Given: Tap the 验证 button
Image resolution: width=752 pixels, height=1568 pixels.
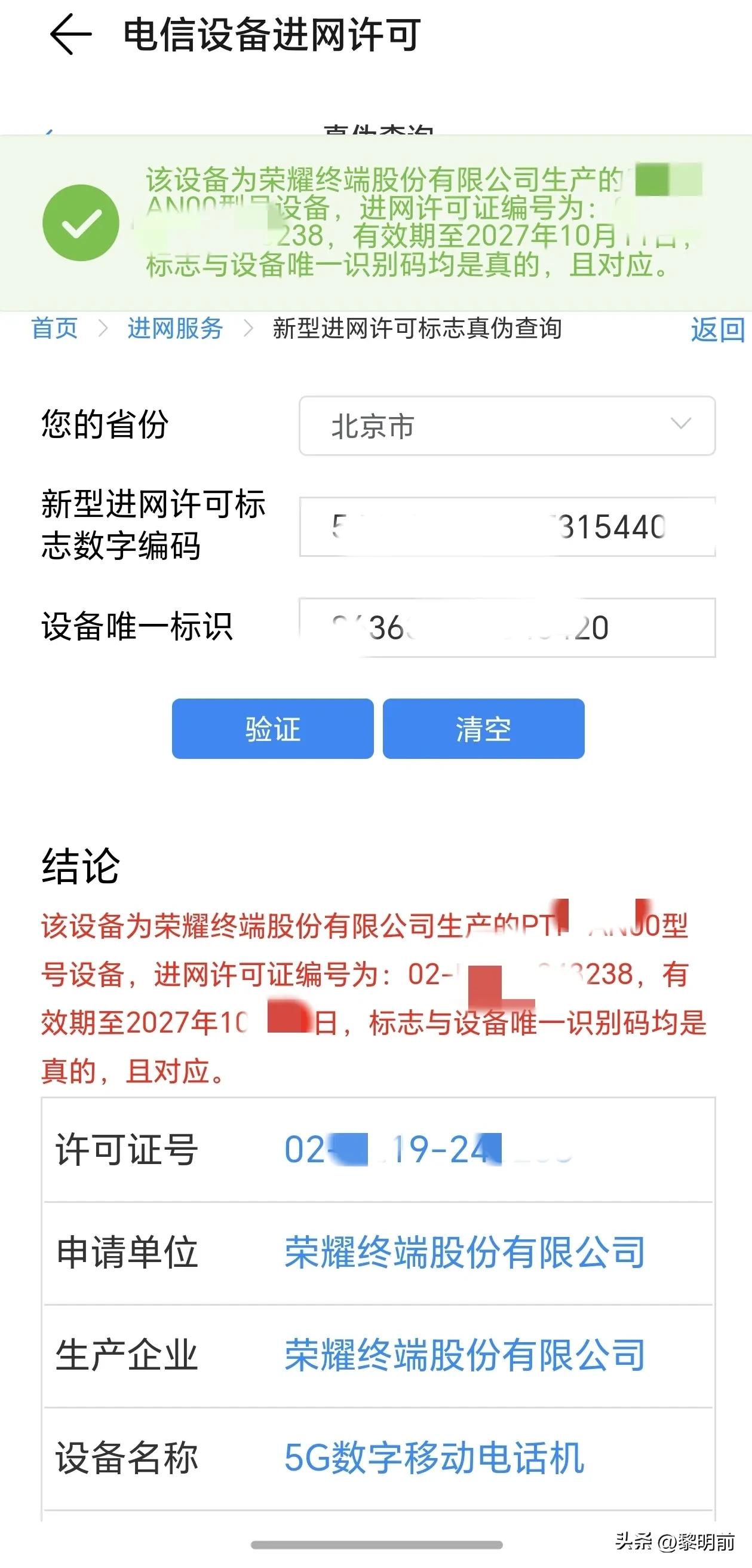Looking at the screenshot, I should [272, 728].
